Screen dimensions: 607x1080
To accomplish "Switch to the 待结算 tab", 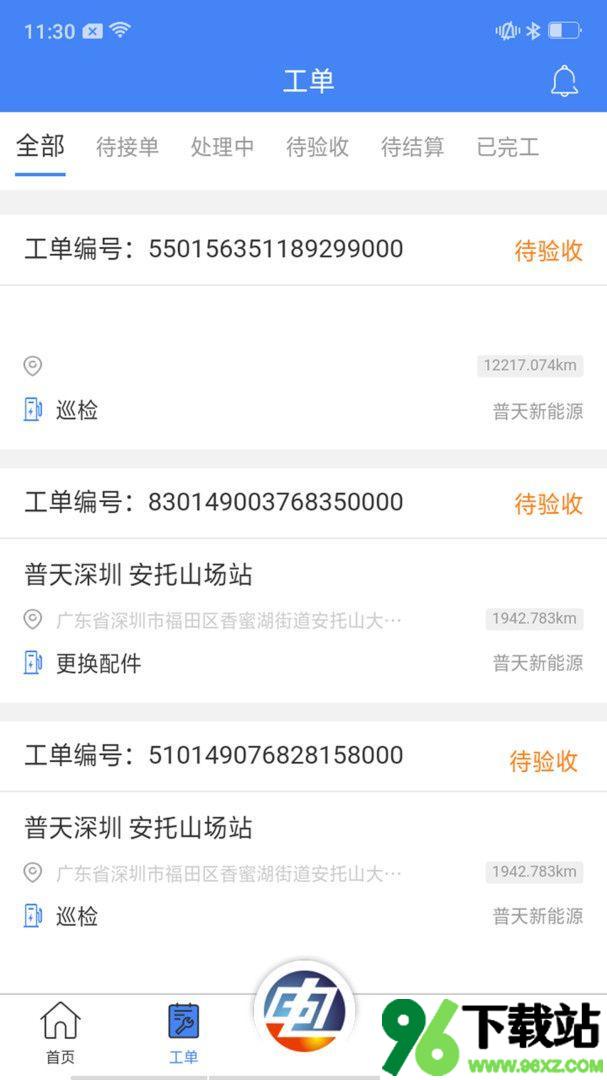I will point(413,147).
